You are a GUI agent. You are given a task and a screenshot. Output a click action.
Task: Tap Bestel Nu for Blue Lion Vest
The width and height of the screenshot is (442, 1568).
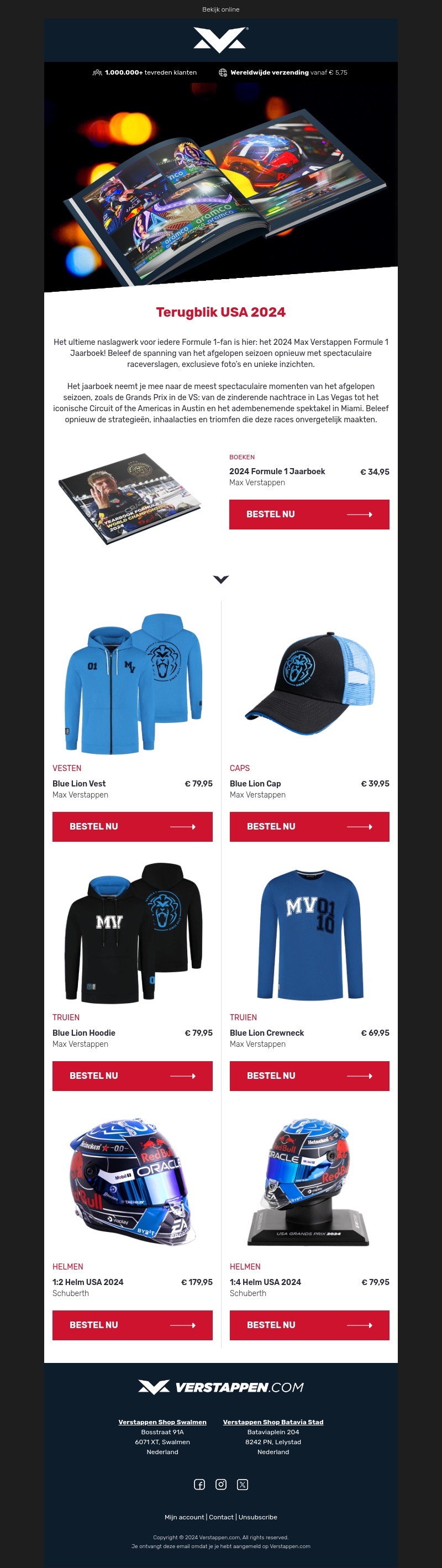(x=132, y=827)
